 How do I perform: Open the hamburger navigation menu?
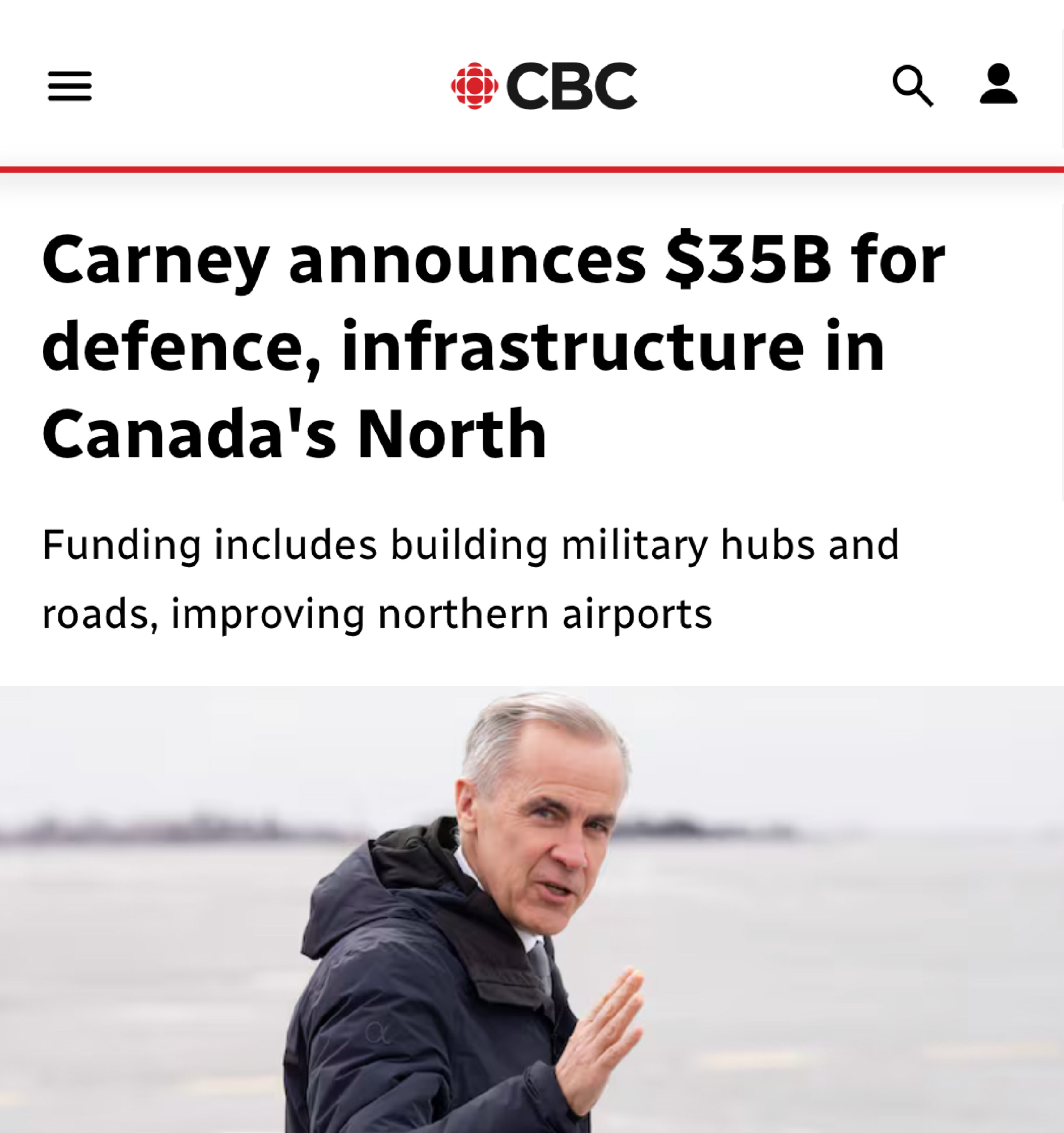coord(70,86)
